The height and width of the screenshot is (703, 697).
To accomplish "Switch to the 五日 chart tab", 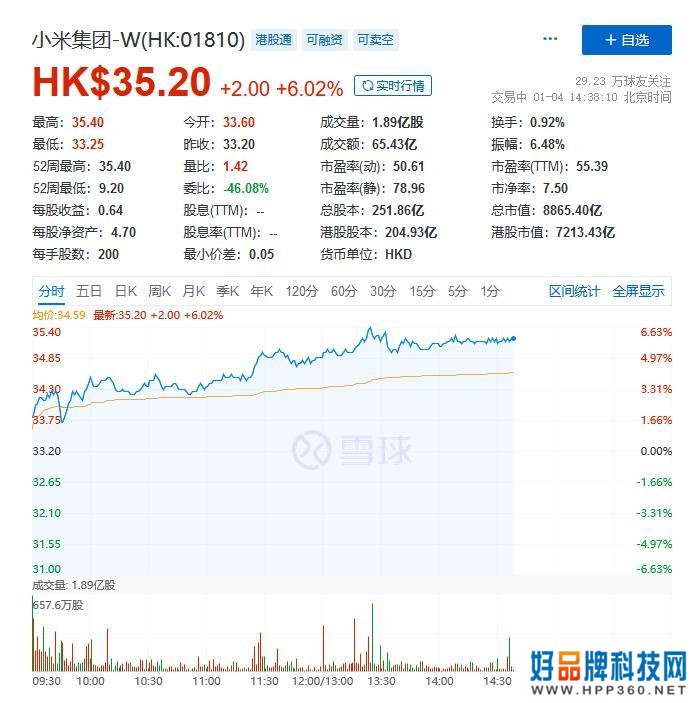I will coord(89,291).
